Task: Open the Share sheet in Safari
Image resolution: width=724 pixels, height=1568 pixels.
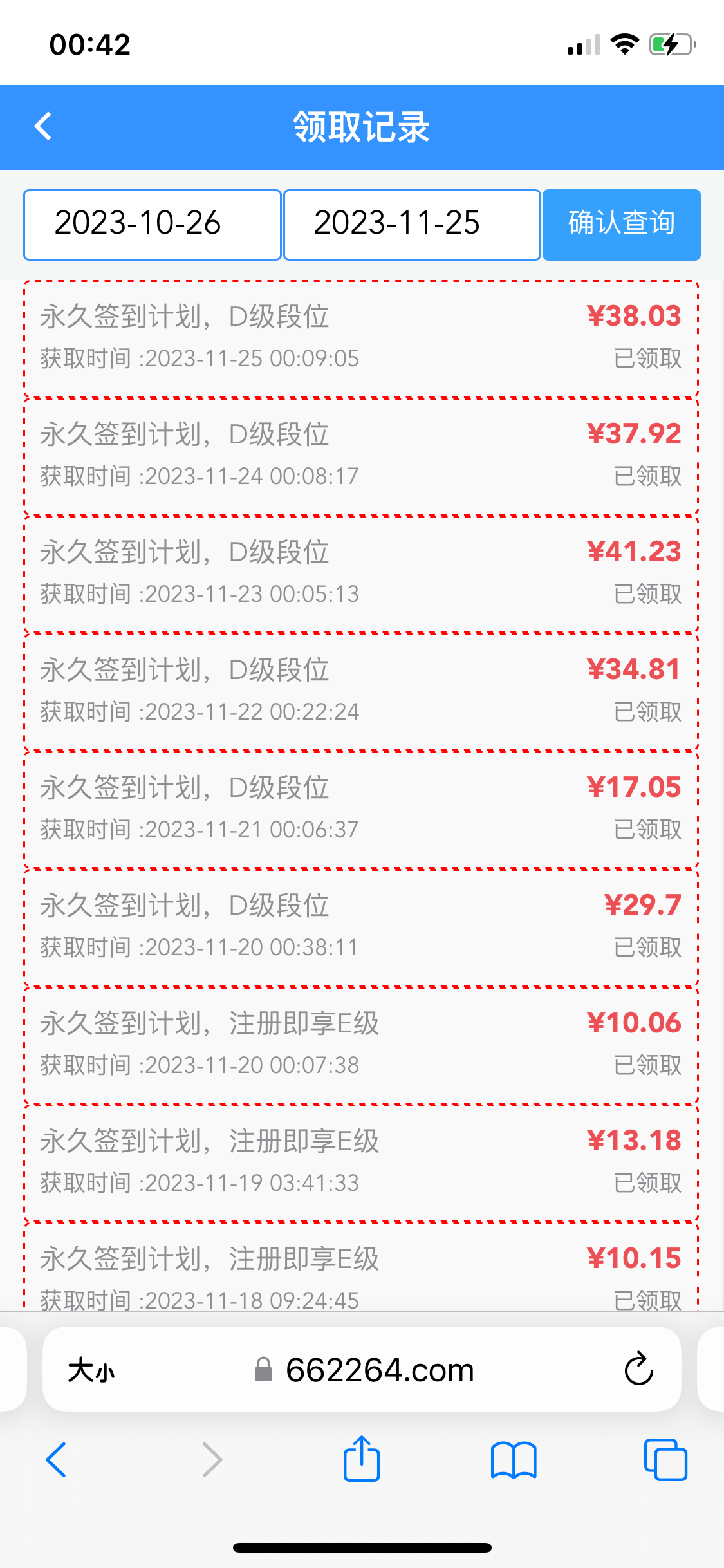Action: 362,1460
